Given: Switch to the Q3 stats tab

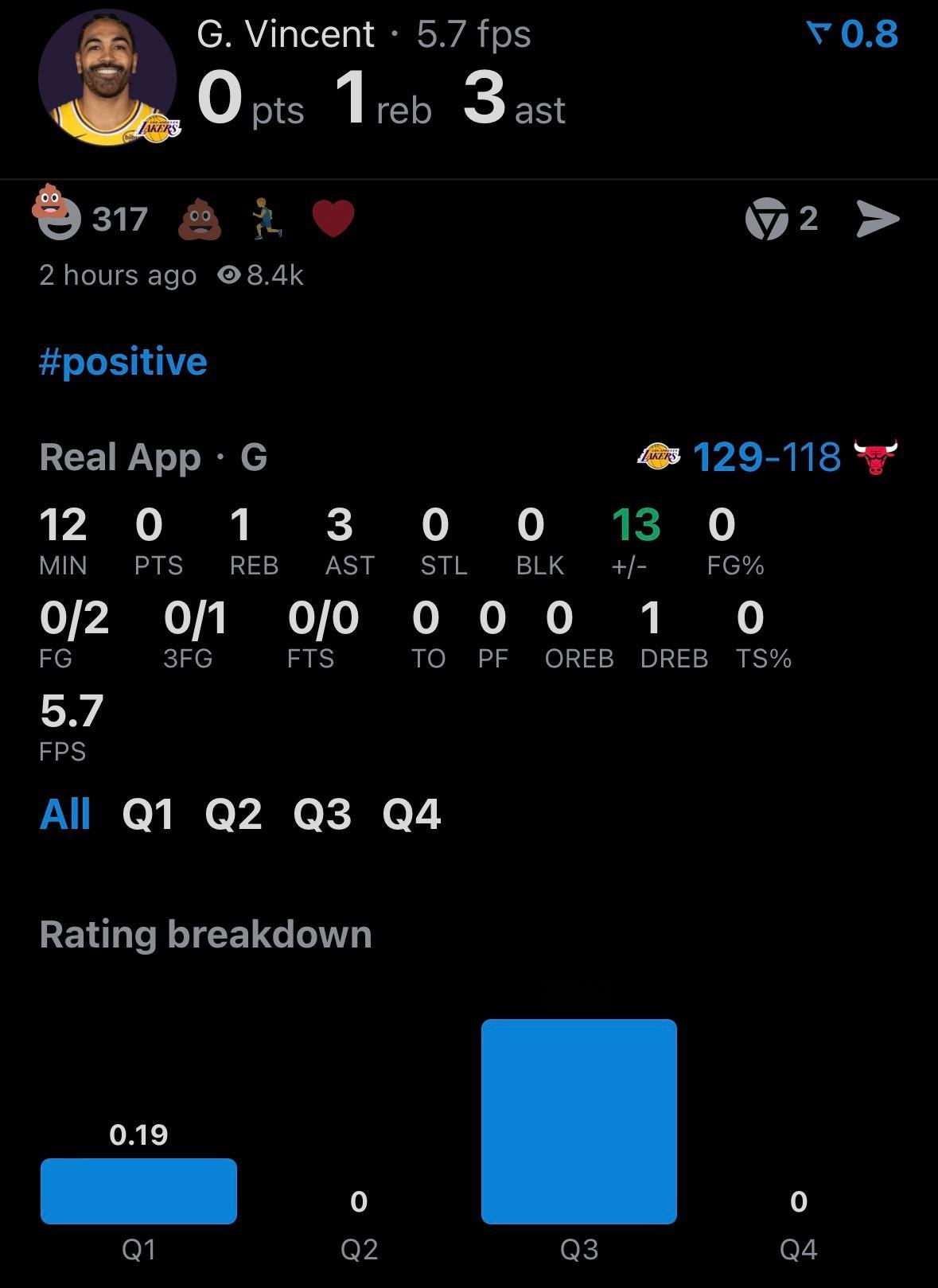Looking at the screenshot, I should [322, 815].
